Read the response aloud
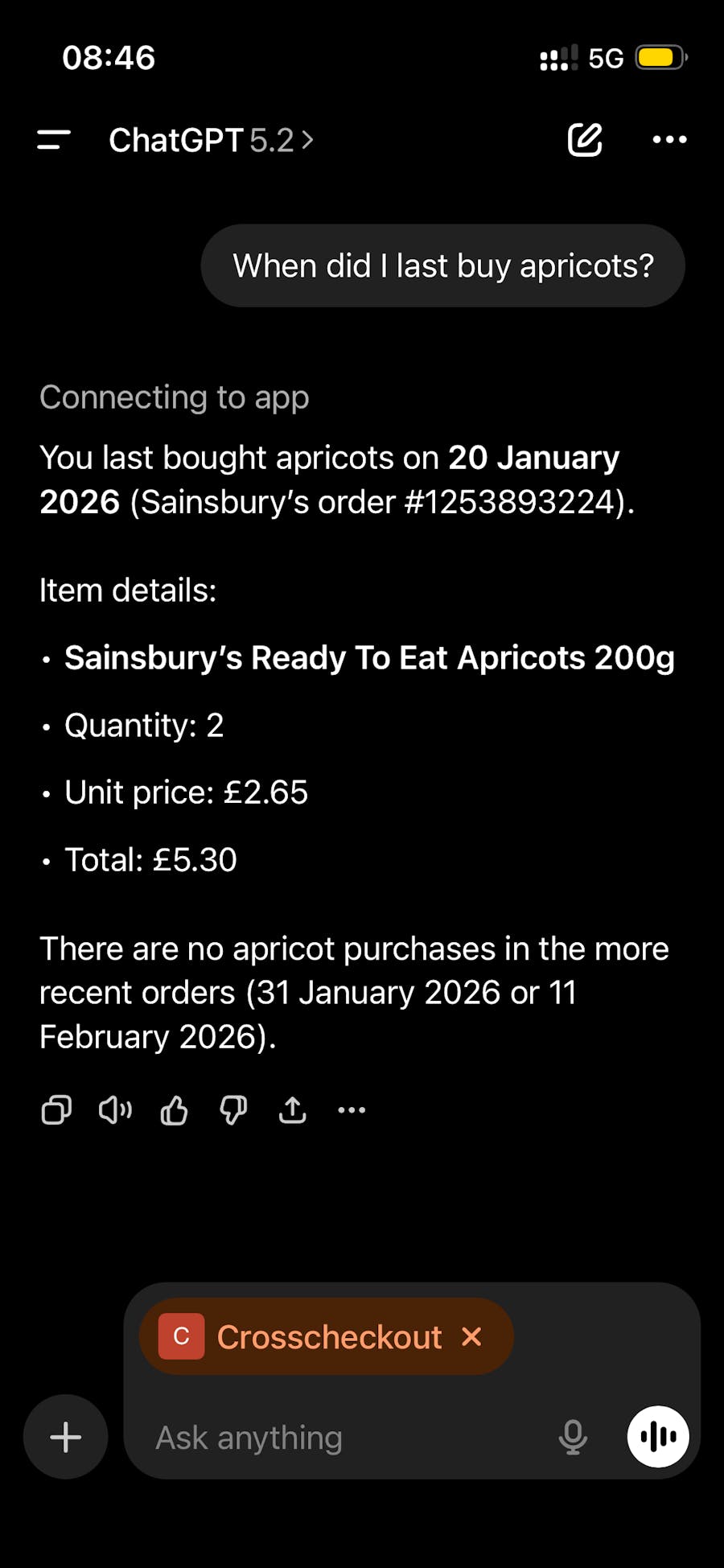Screen dimensions: 724x1568 click(114, 1111)
